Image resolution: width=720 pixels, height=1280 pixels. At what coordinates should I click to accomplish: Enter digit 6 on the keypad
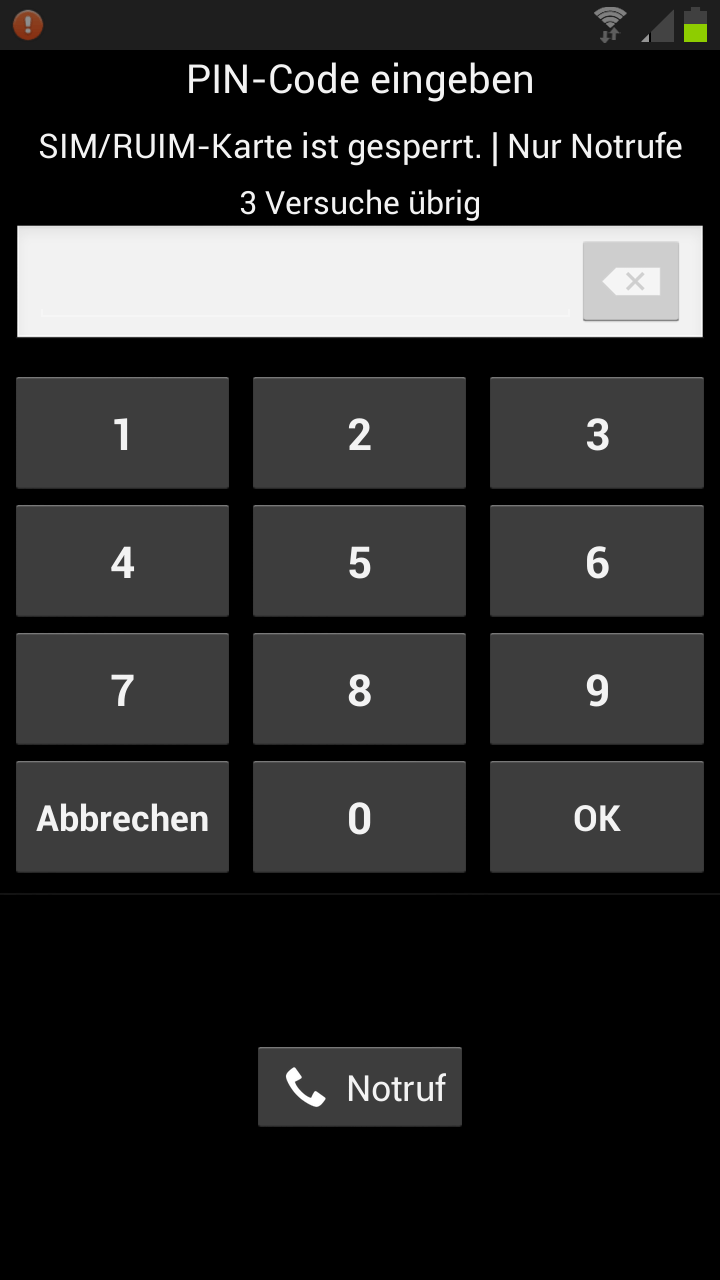pos(597,561)
